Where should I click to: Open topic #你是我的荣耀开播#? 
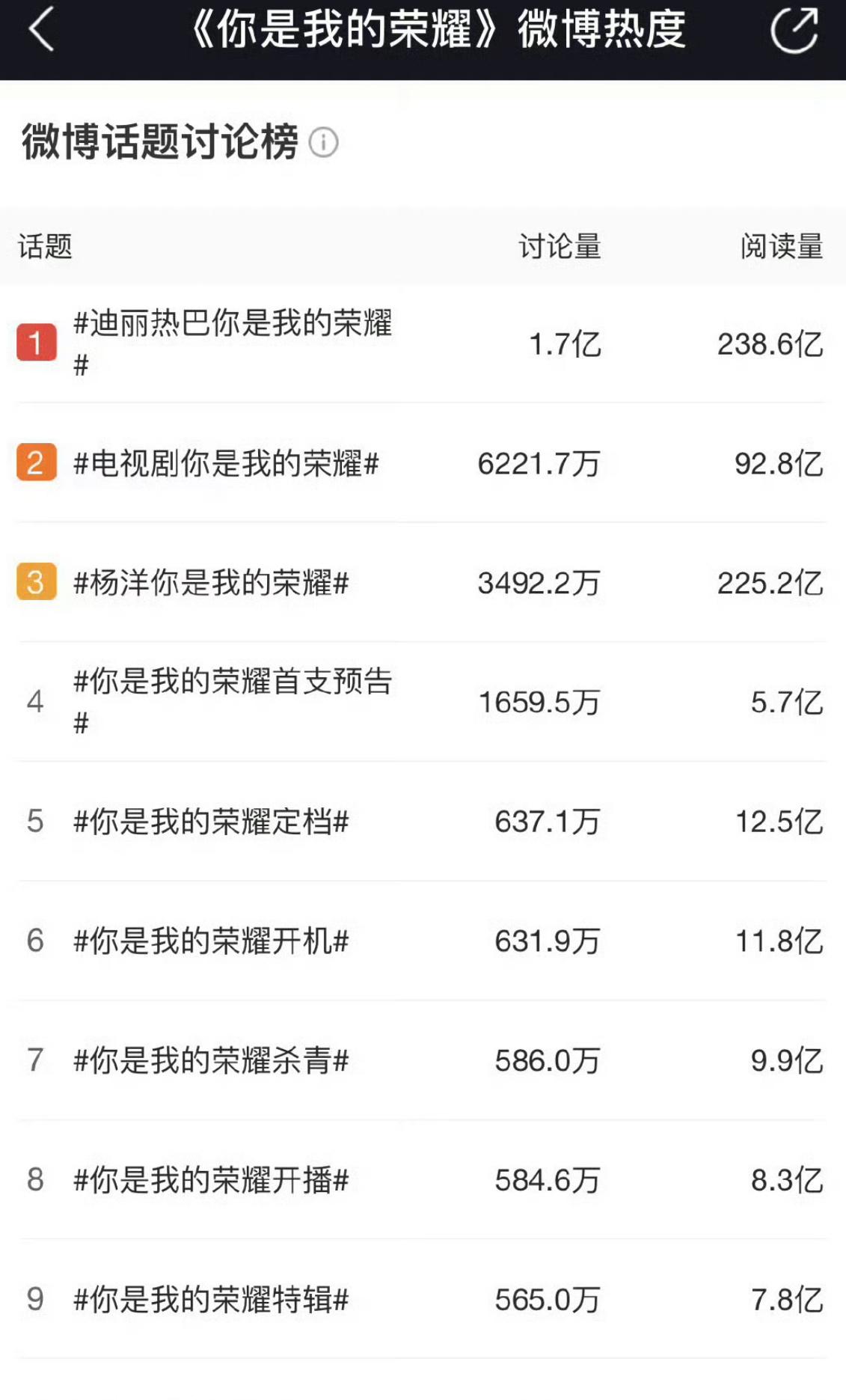423,1180
